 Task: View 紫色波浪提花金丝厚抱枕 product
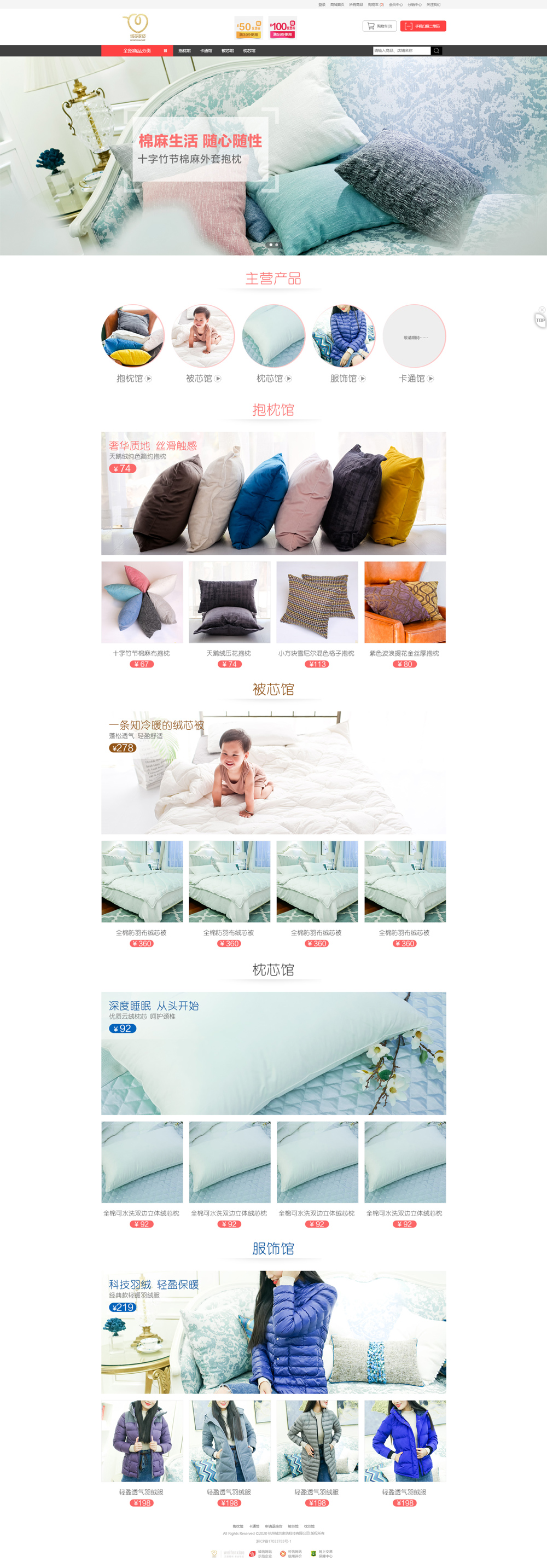[405, 602]
